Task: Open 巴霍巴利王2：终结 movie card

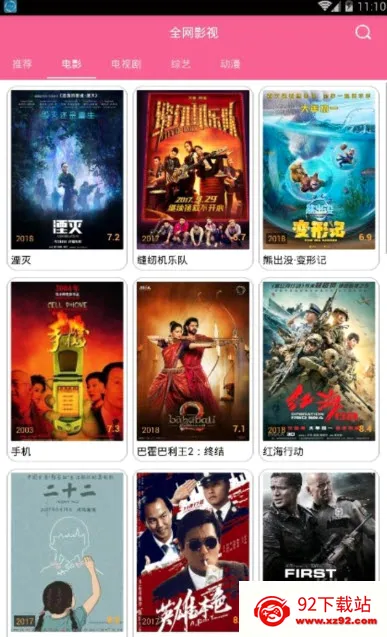Action: [x=193, y=369]
